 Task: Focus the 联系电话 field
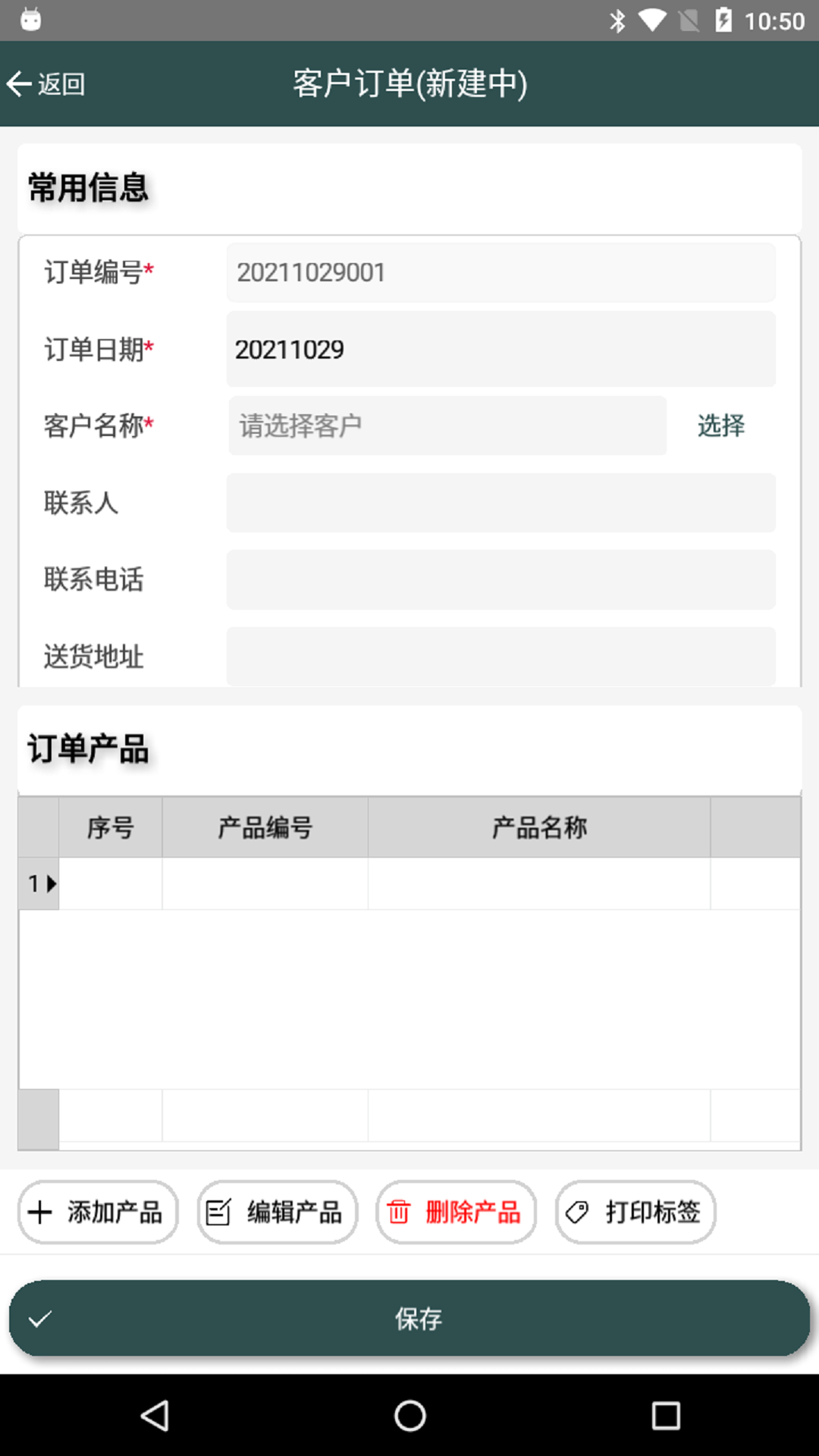tap(500, 579)
